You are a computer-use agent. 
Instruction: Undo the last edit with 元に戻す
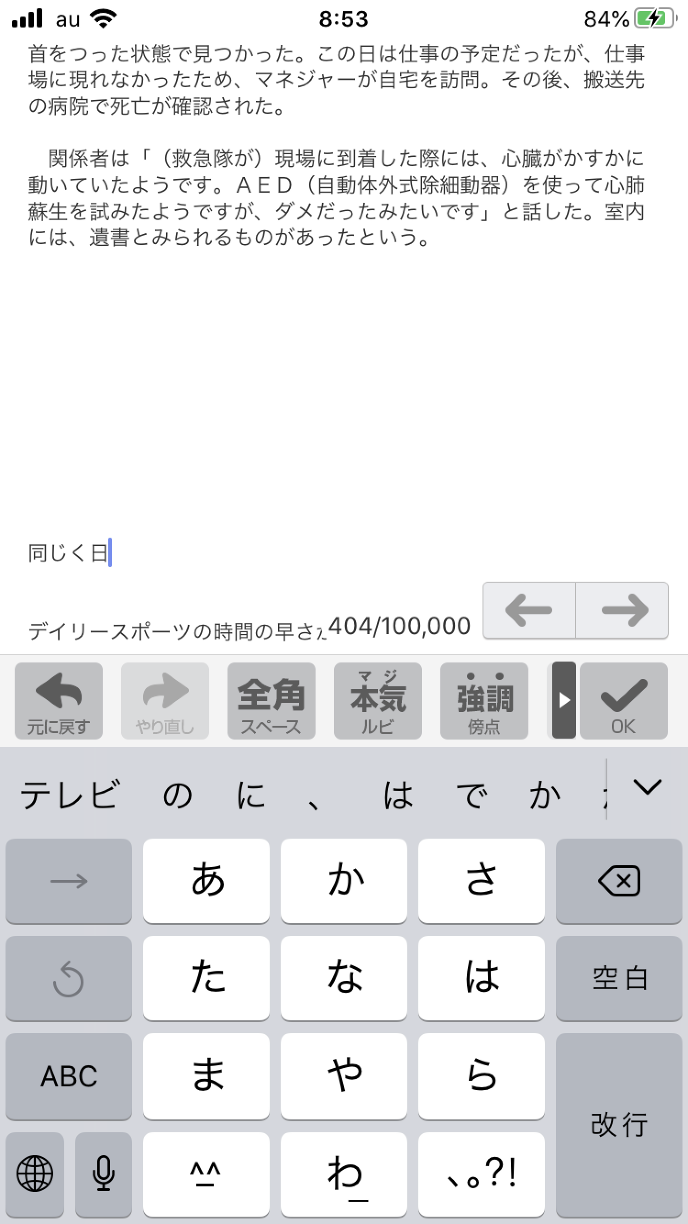click(59, 701)
